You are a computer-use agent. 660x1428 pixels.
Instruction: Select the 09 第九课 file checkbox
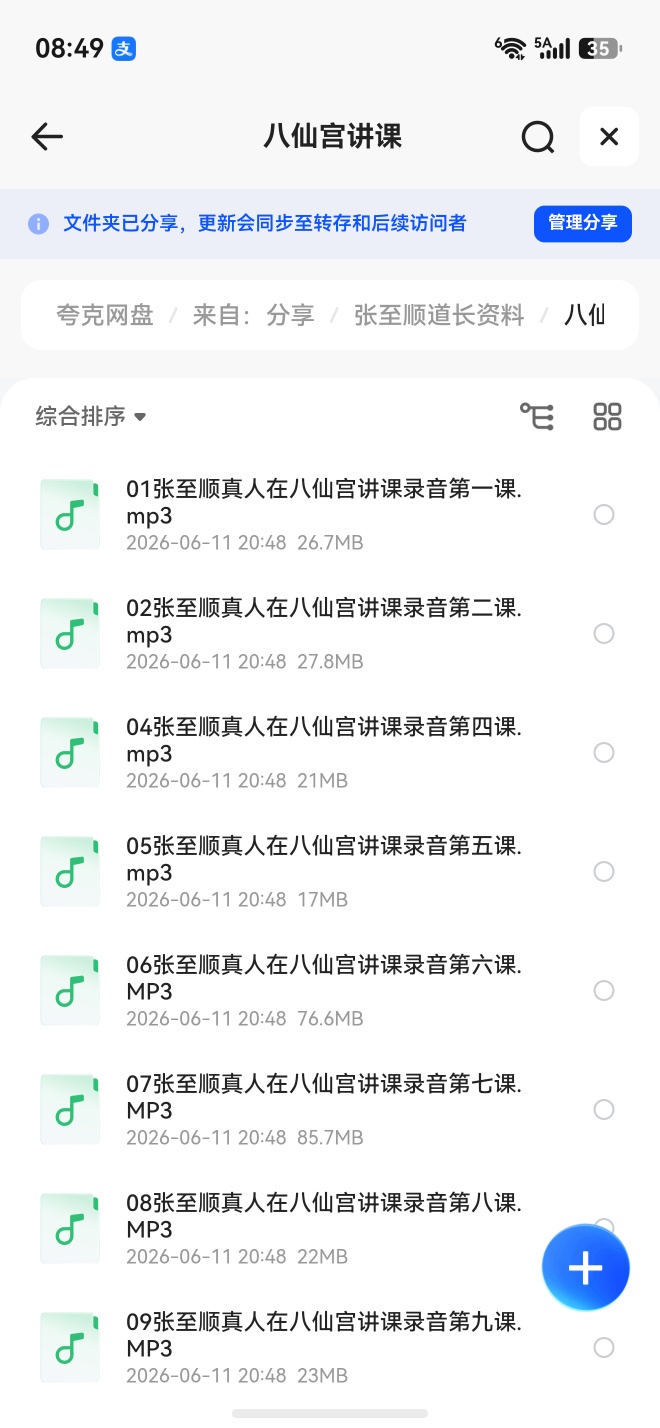tap(604, 1348)
